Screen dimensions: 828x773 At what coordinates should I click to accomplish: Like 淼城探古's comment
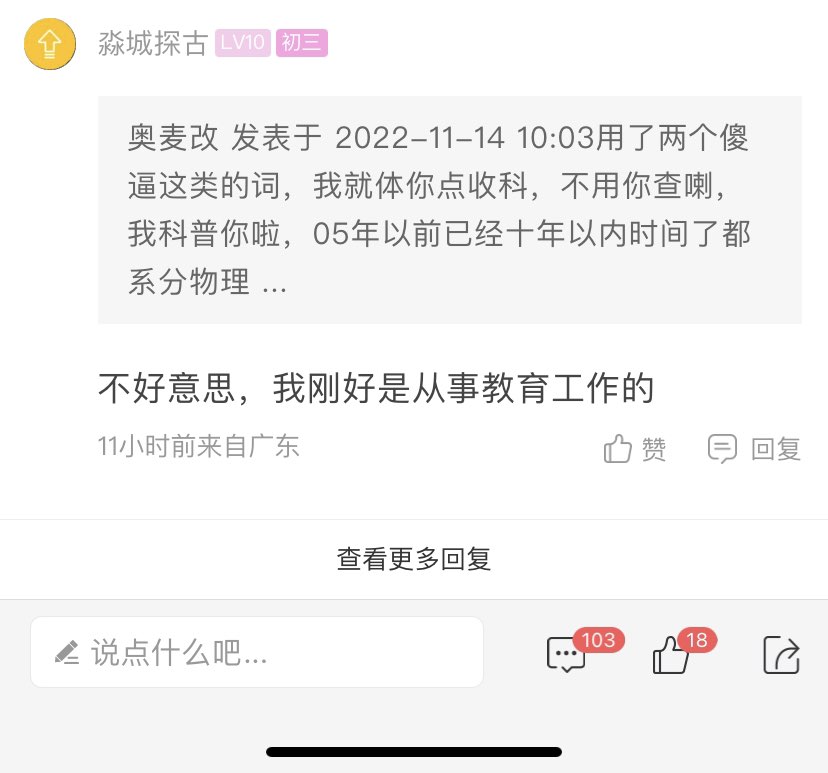635,449
